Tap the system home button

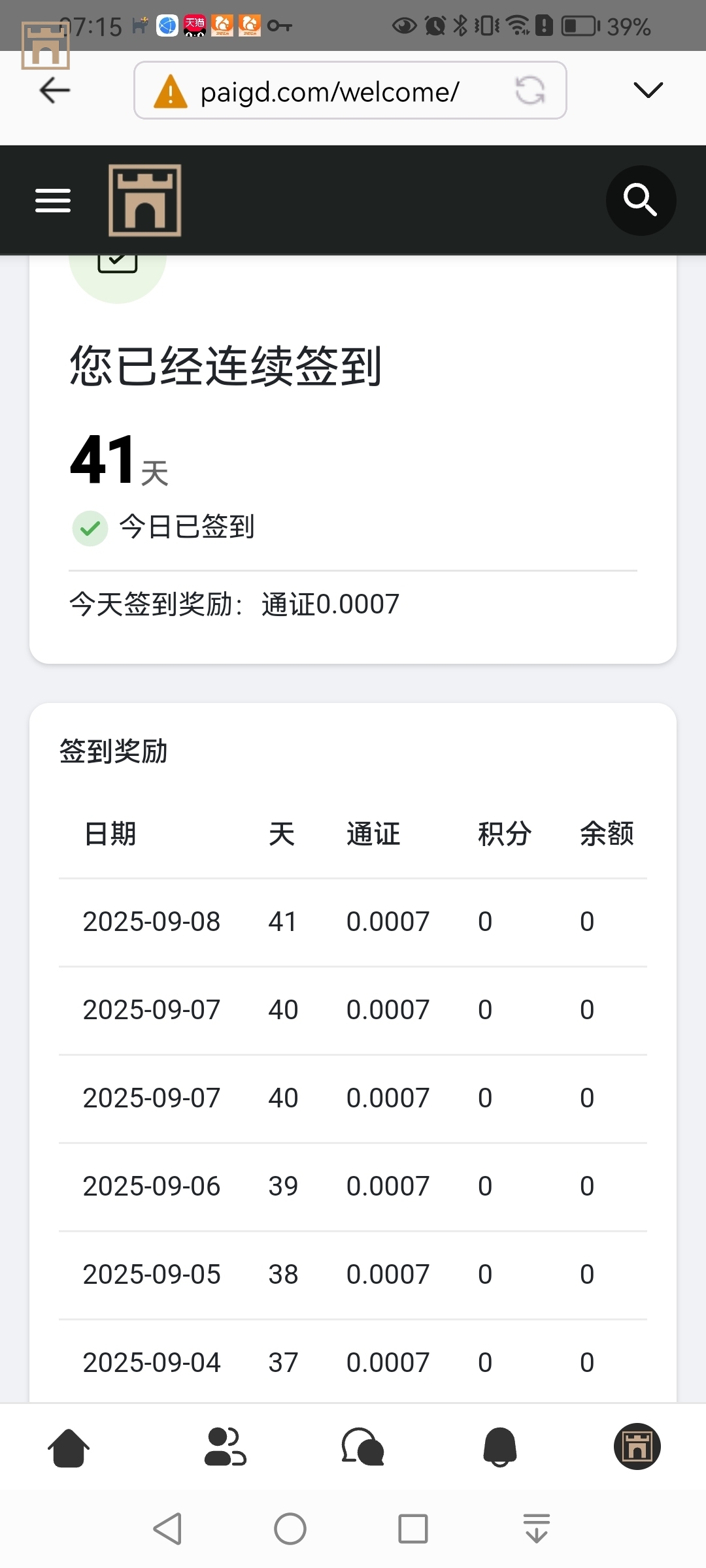coord(290,1529)
